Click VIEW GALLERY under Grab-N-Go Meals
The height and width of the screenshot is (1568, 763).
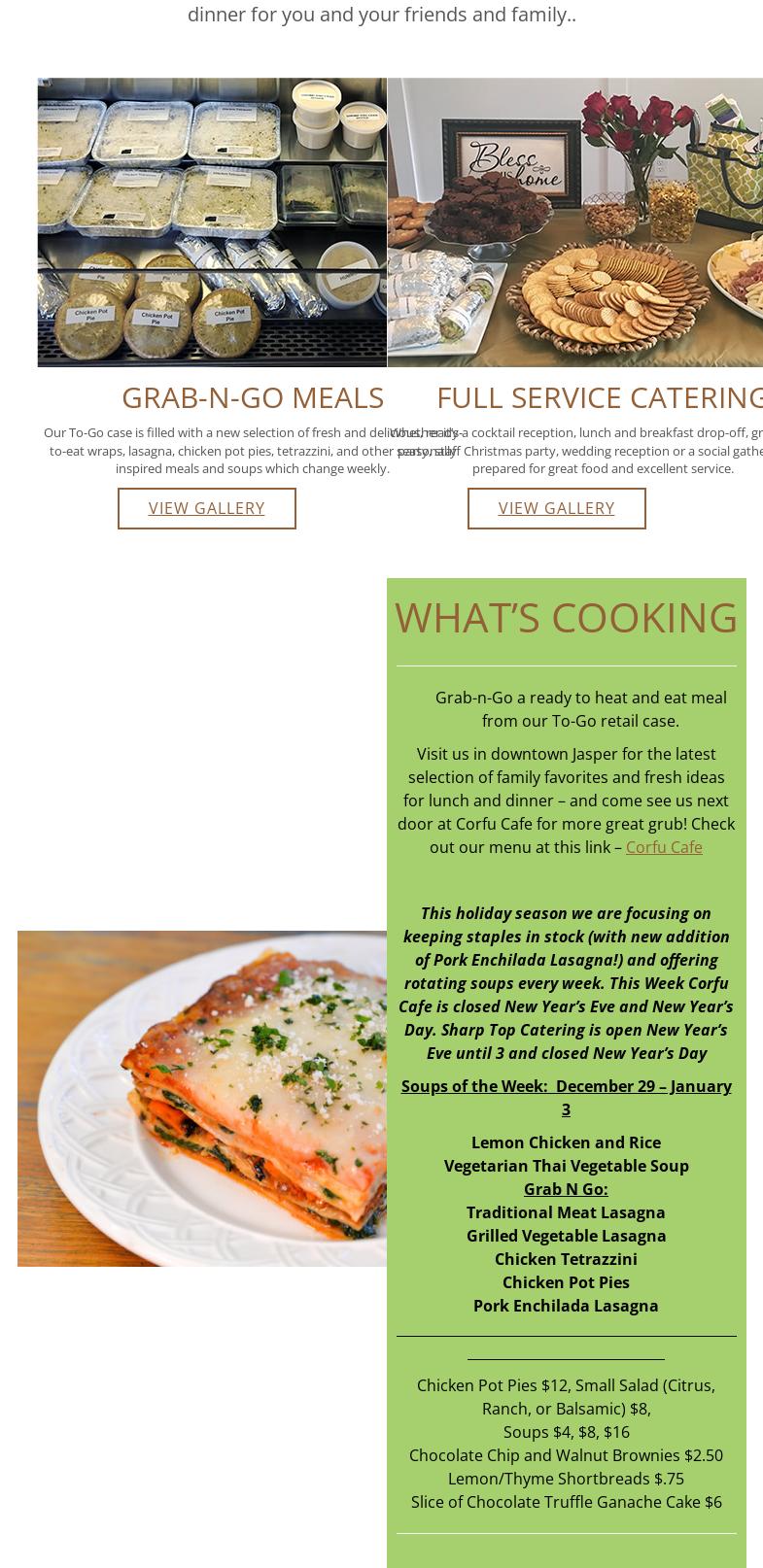pos(206,508)
